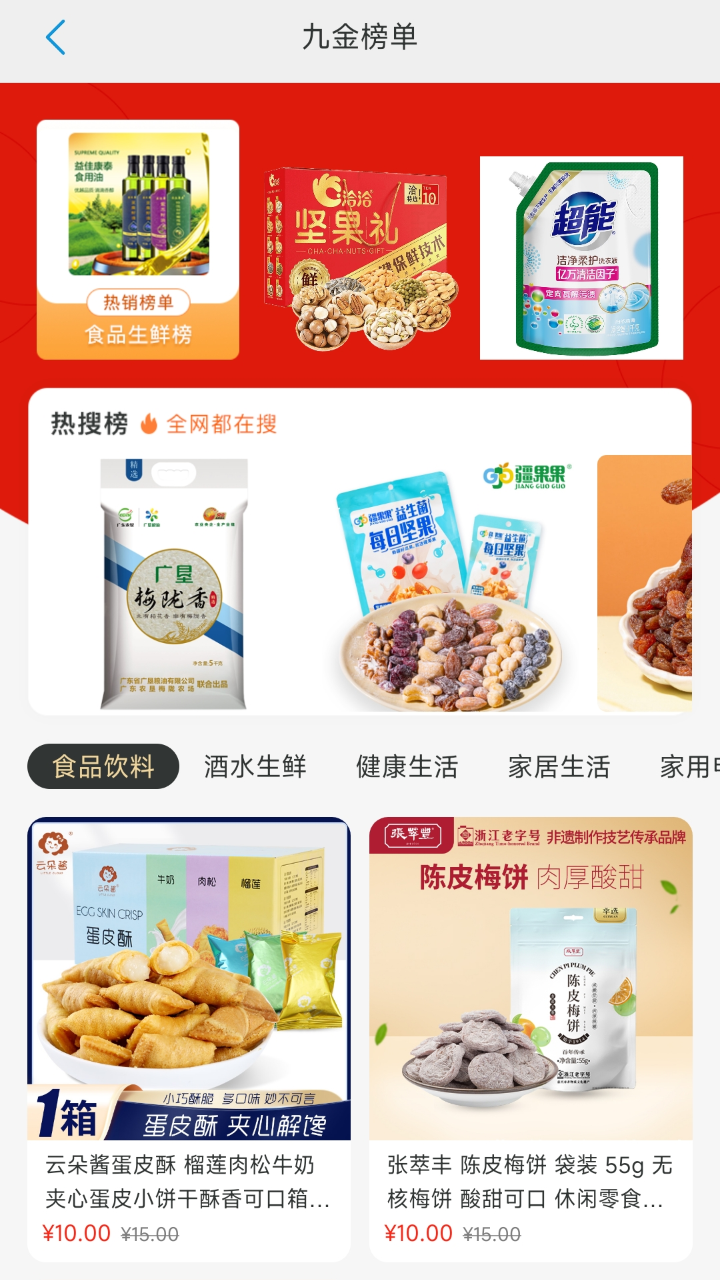
Task: Open the 食品生鲜榜 hot-sales ranking card
Action: tap(138, 240)
